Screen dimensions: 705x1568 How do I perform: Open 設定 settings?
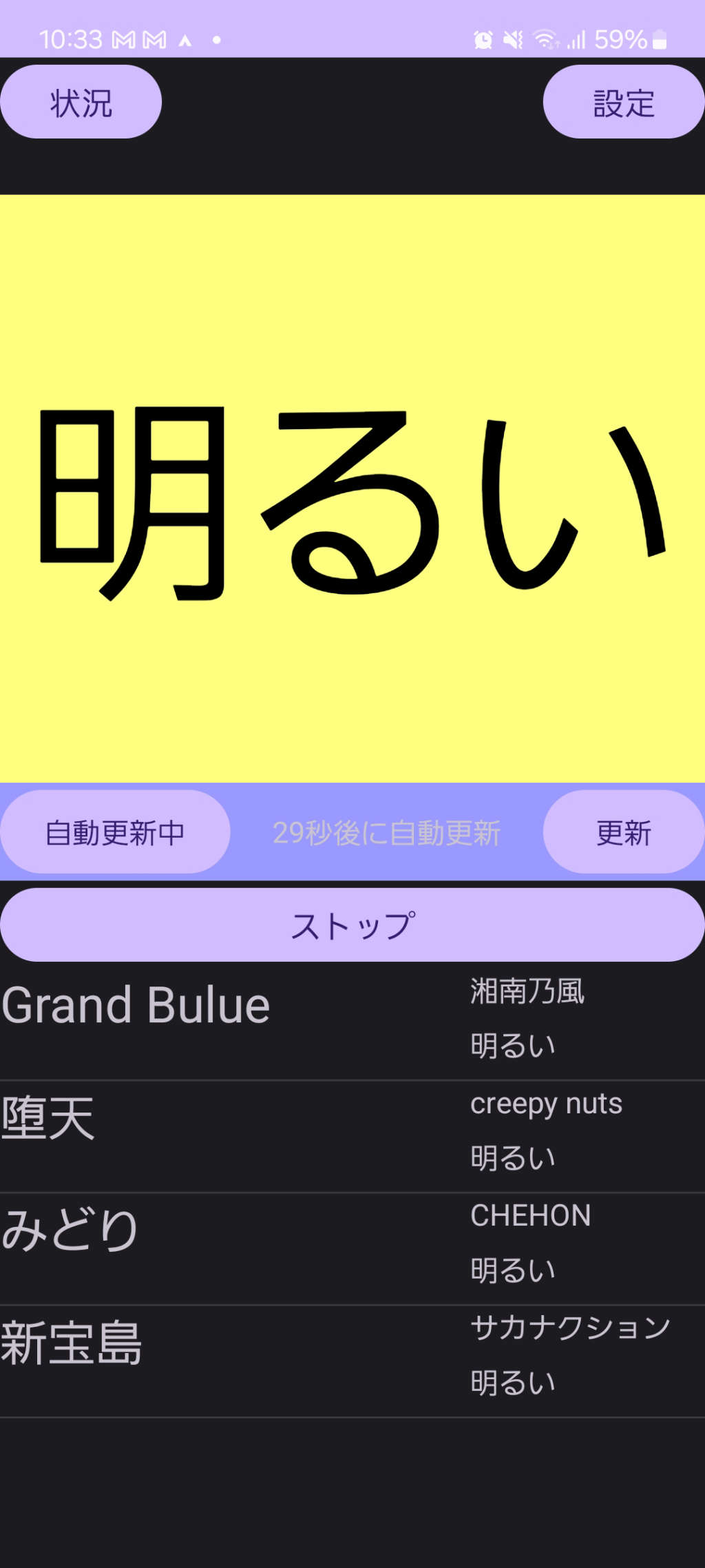pos(624,102)
